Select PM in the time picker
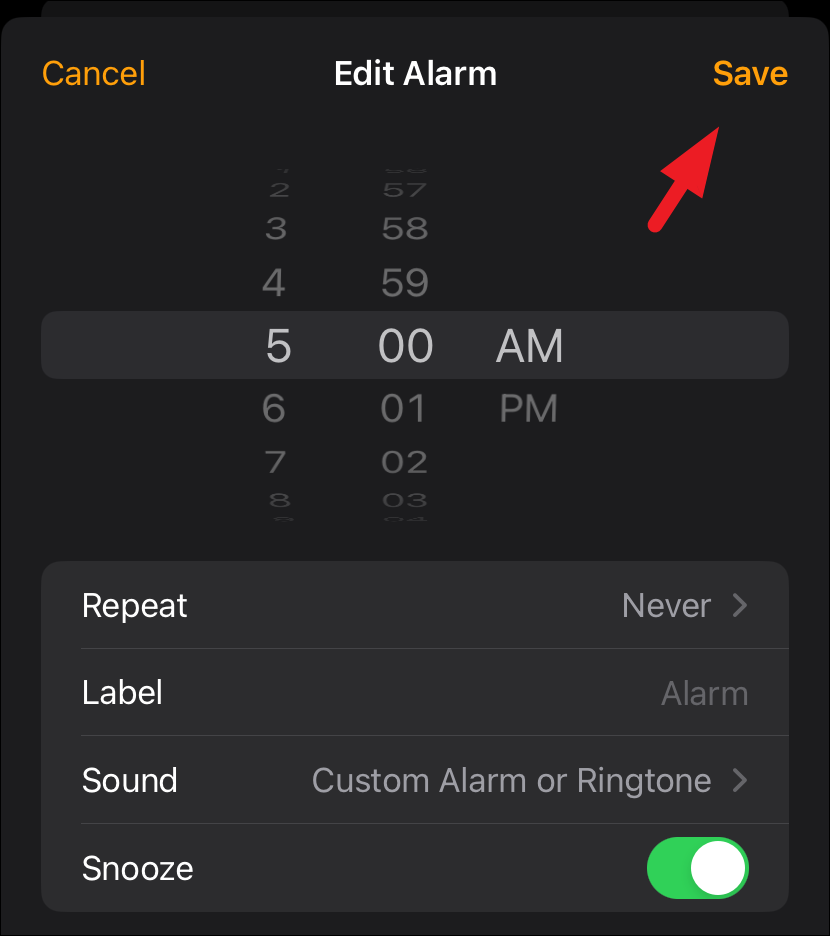Viewport: 830px width, 936px height. coord(528,408)
